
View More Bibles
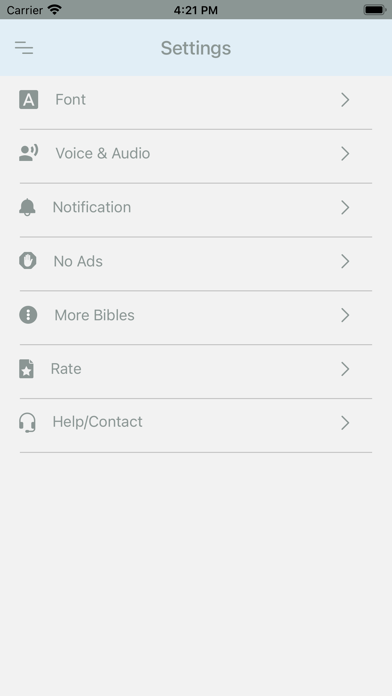(x=196, y=317)
